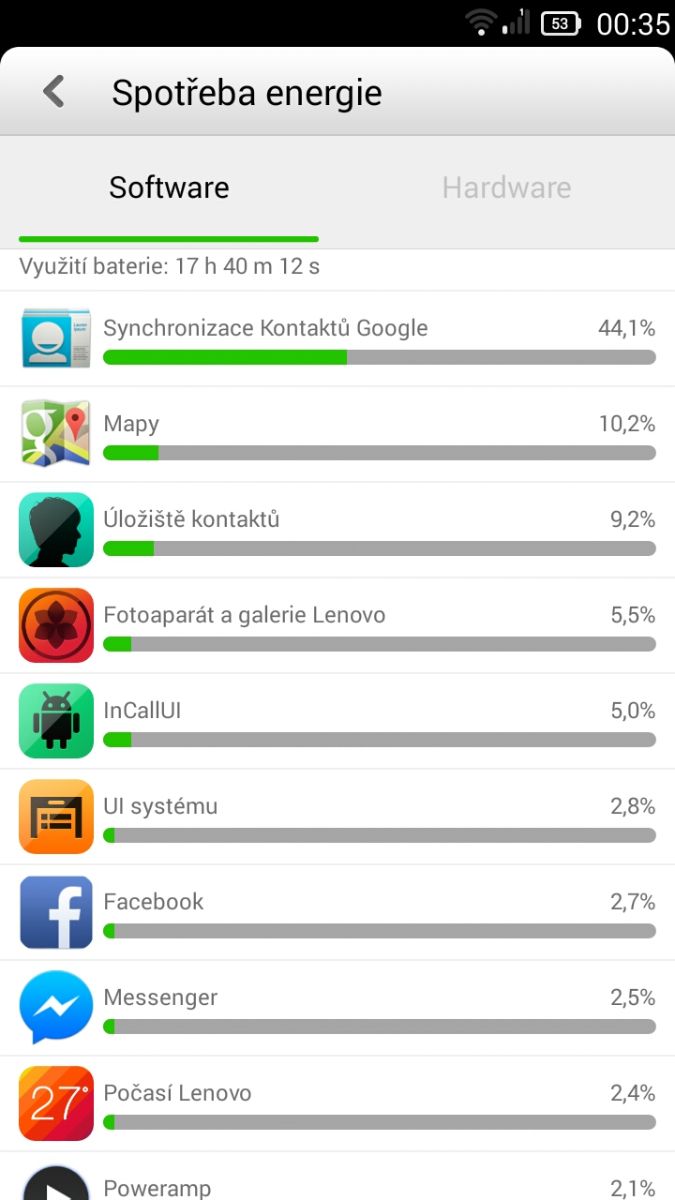675x1200 pixels.
Task: Switch to the Hardware tab
Action: 506,187
